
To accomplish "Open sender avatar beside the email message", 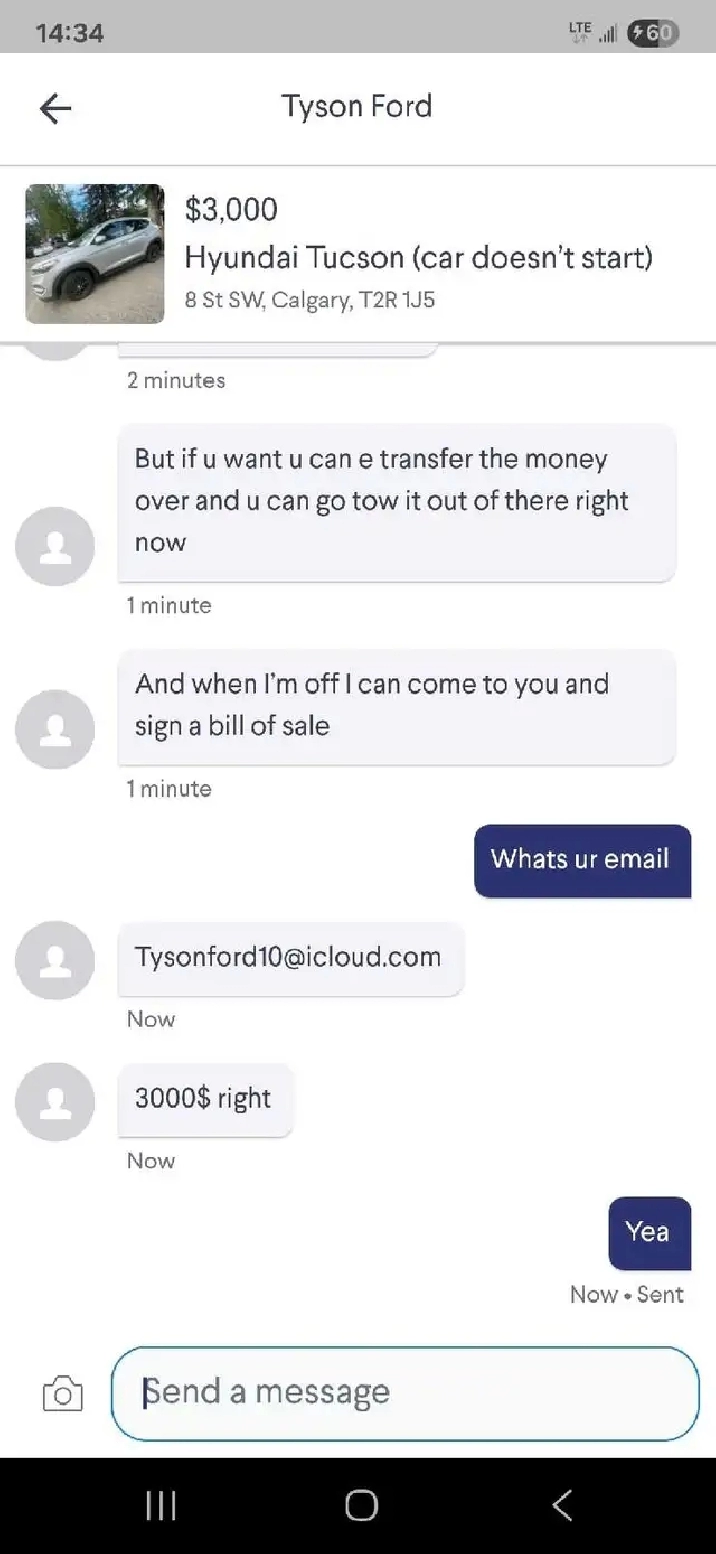I will click(55, 960).
